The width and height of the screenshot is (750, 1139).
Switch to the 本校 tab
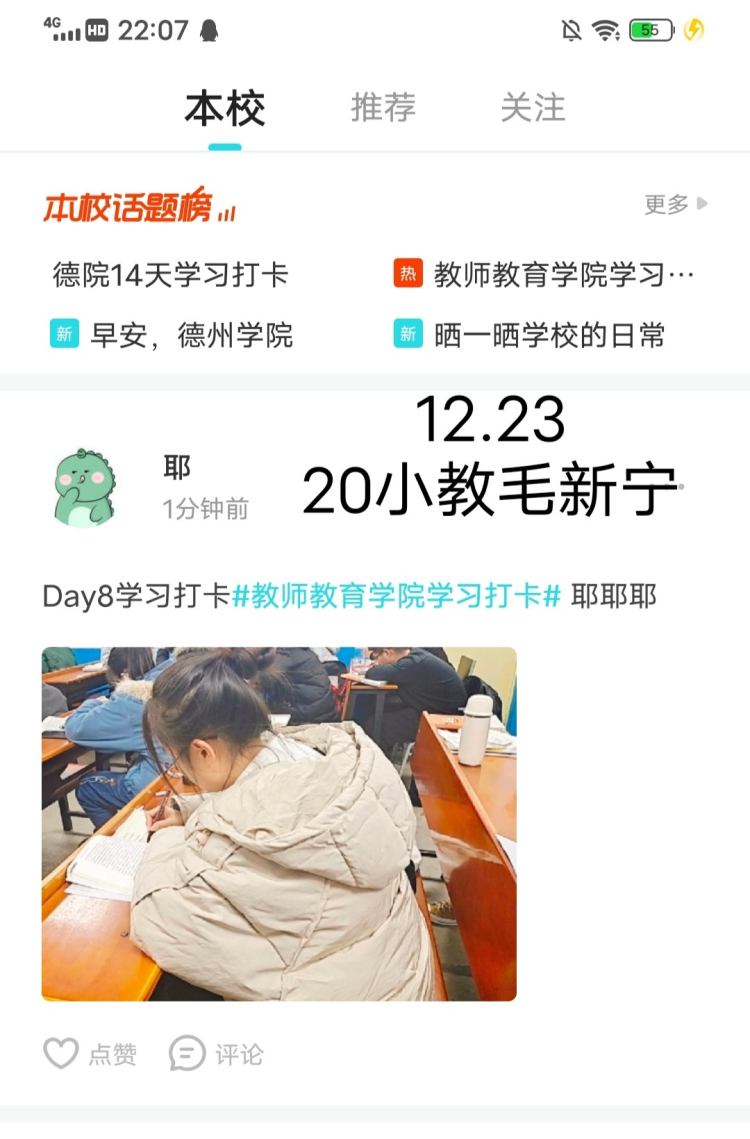(x=225, y=109)
